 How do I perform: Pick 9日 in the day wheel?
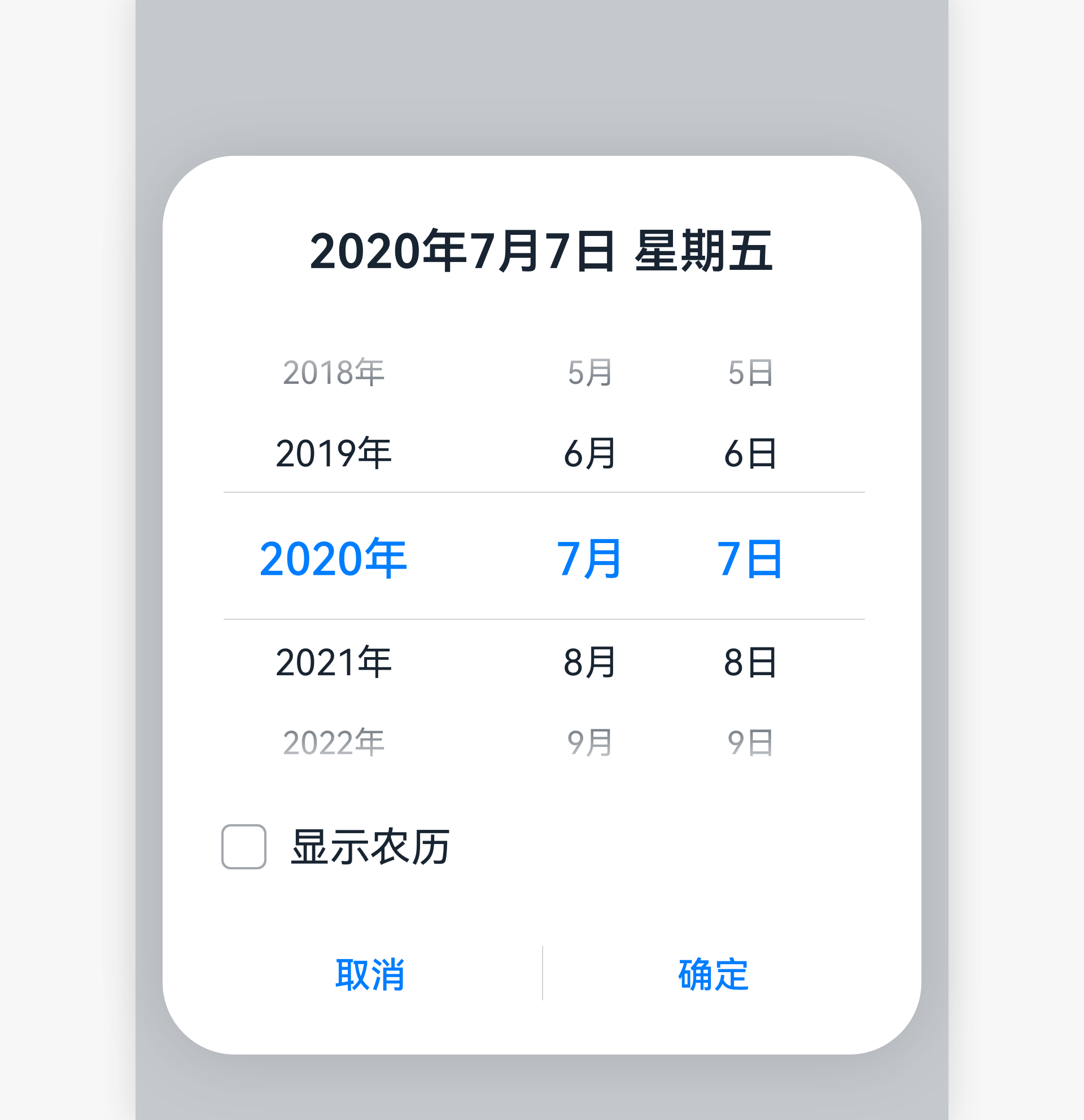click(x=750, y=743)
